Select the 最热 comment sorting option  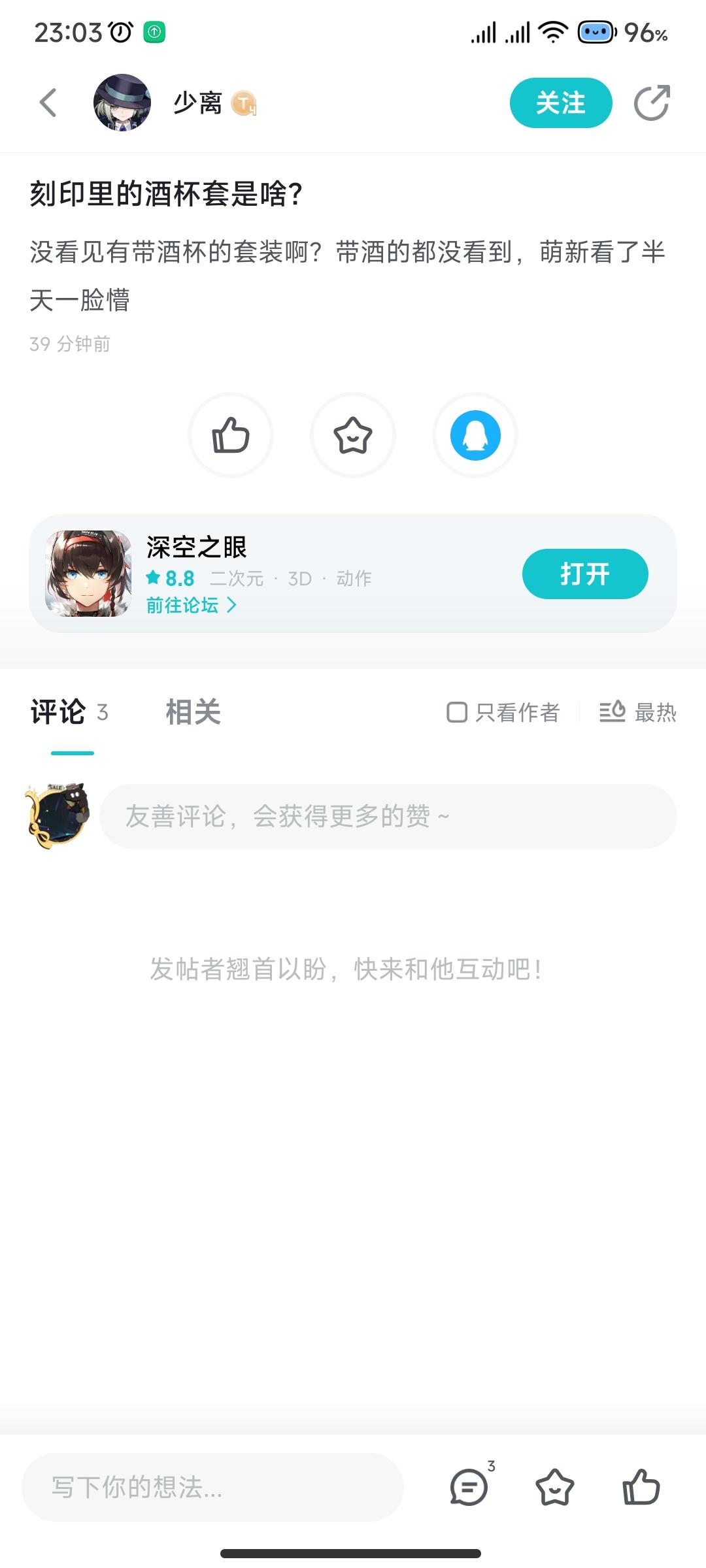pos(656,715)
